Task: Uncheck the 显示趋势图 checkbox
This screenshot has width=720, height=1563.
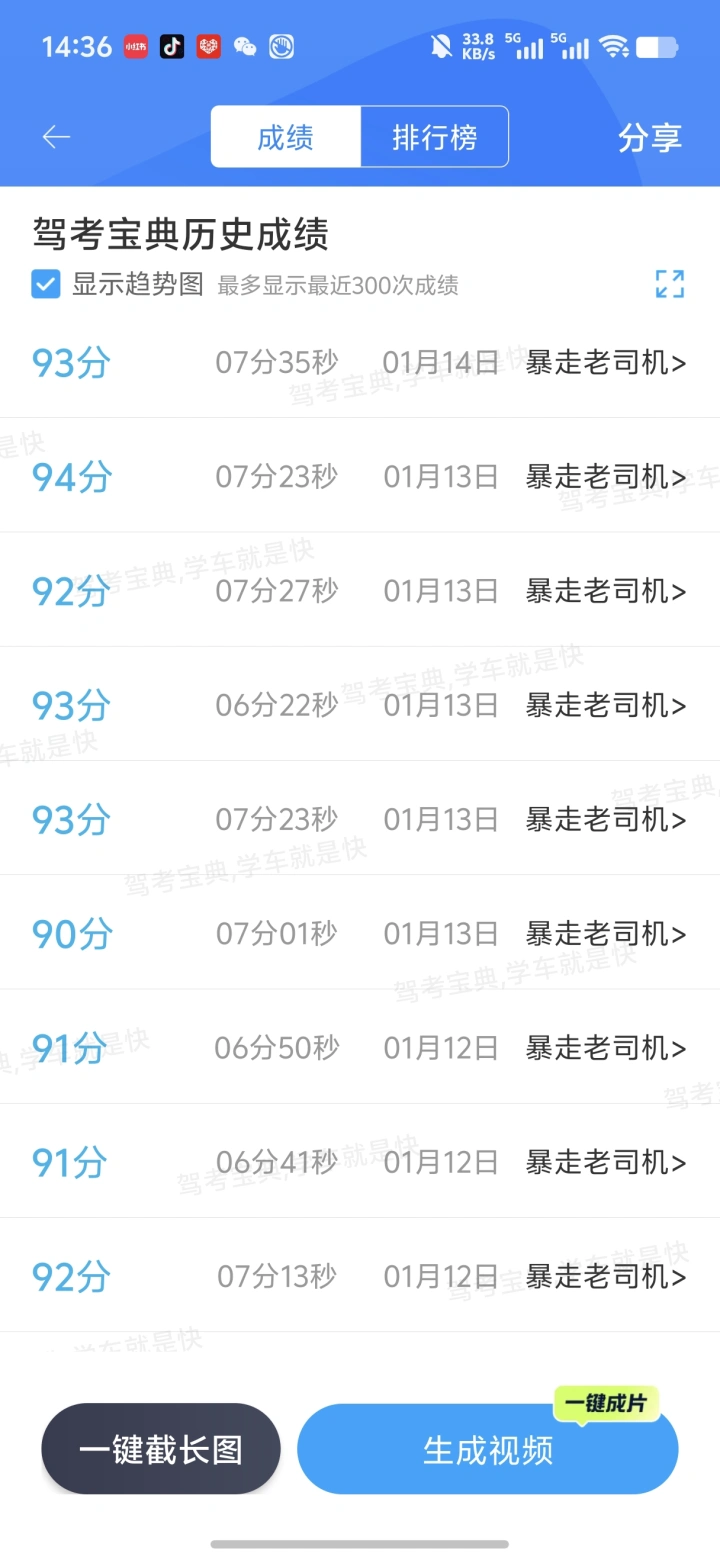Action: click(46, 285)
